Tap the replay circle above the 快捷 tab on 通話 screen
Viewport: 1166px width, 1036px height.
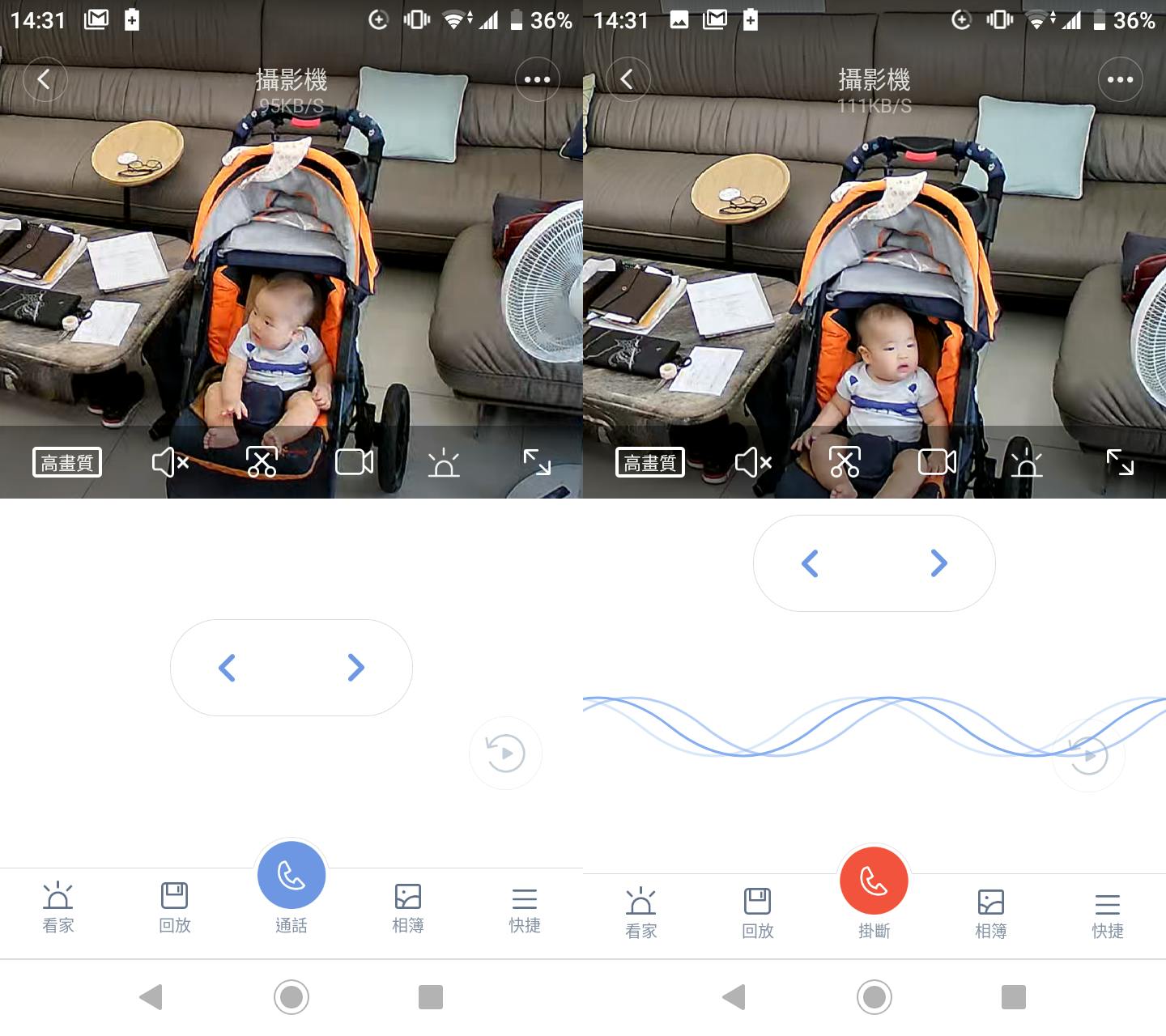coord(505,754)
